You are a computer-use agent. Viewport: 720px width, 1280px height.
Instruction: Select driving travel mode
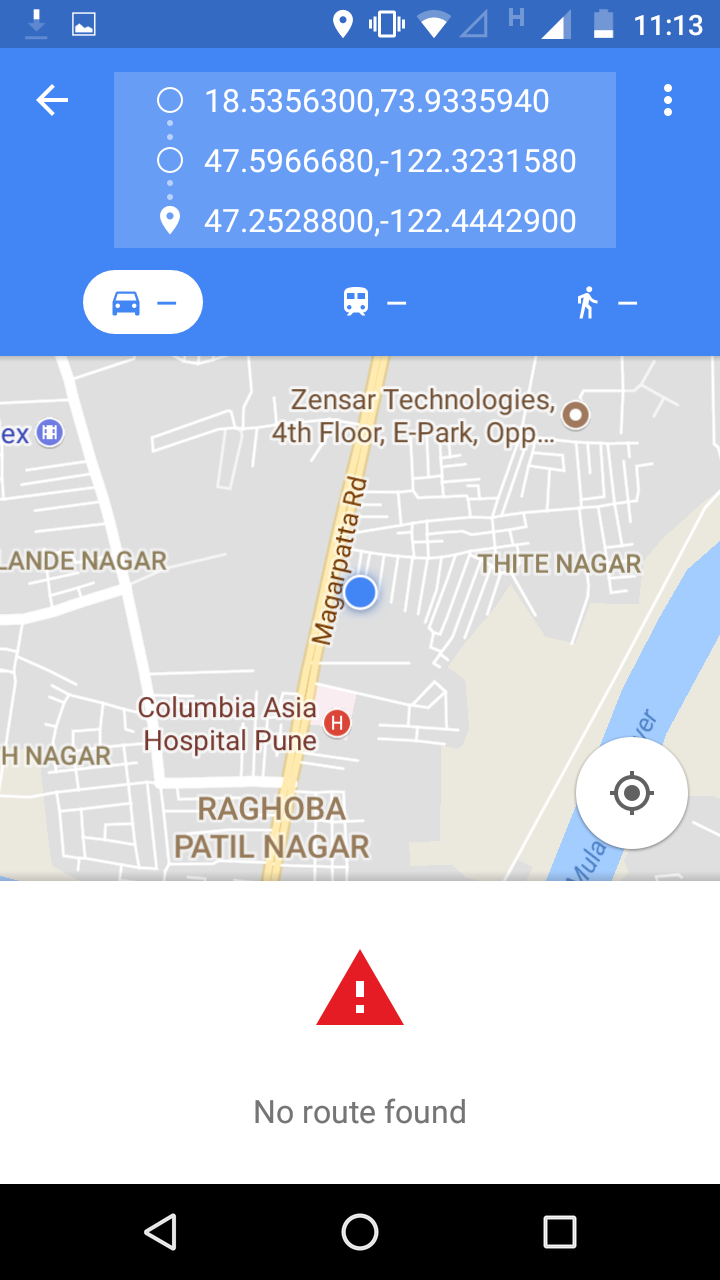(143, 302)
